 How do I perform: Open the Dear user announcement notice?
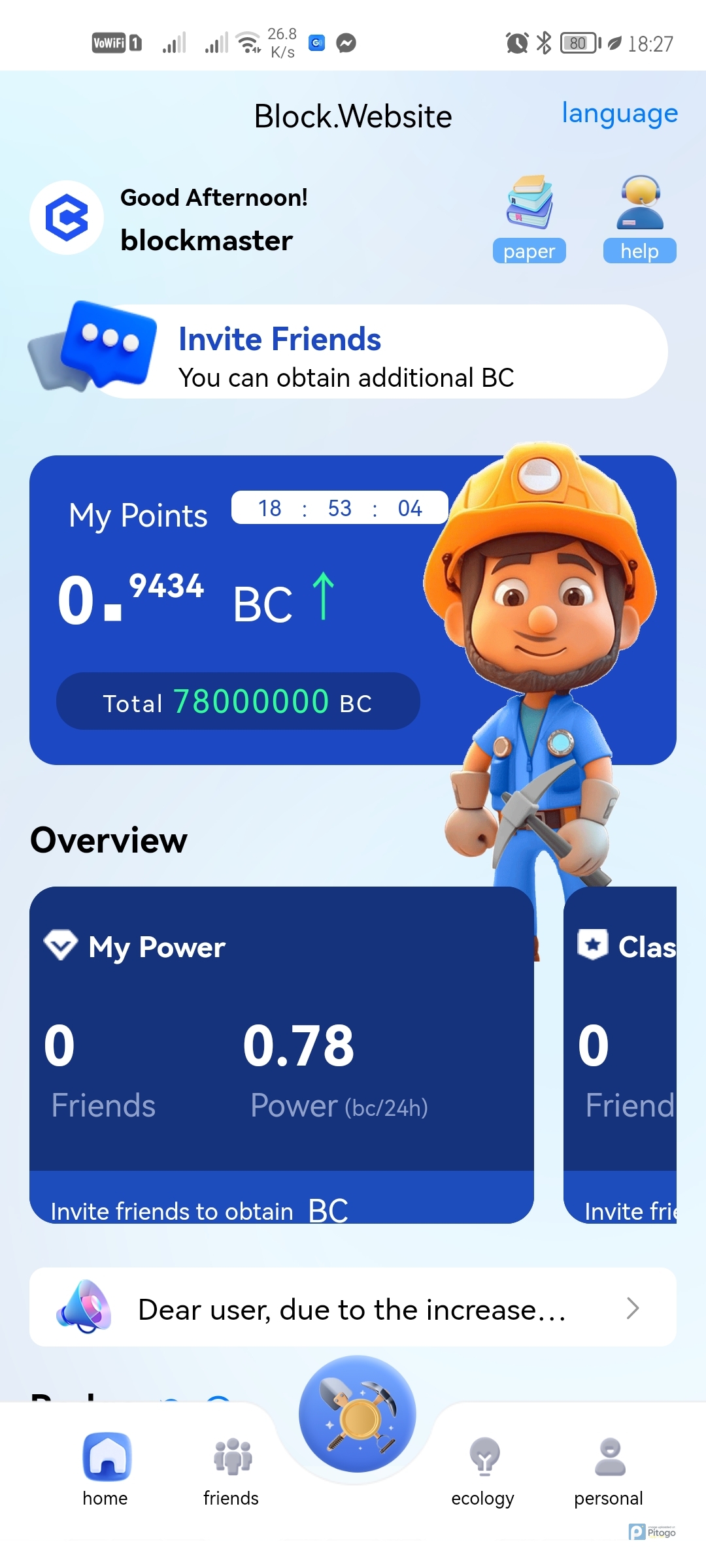coord(353,1309)
